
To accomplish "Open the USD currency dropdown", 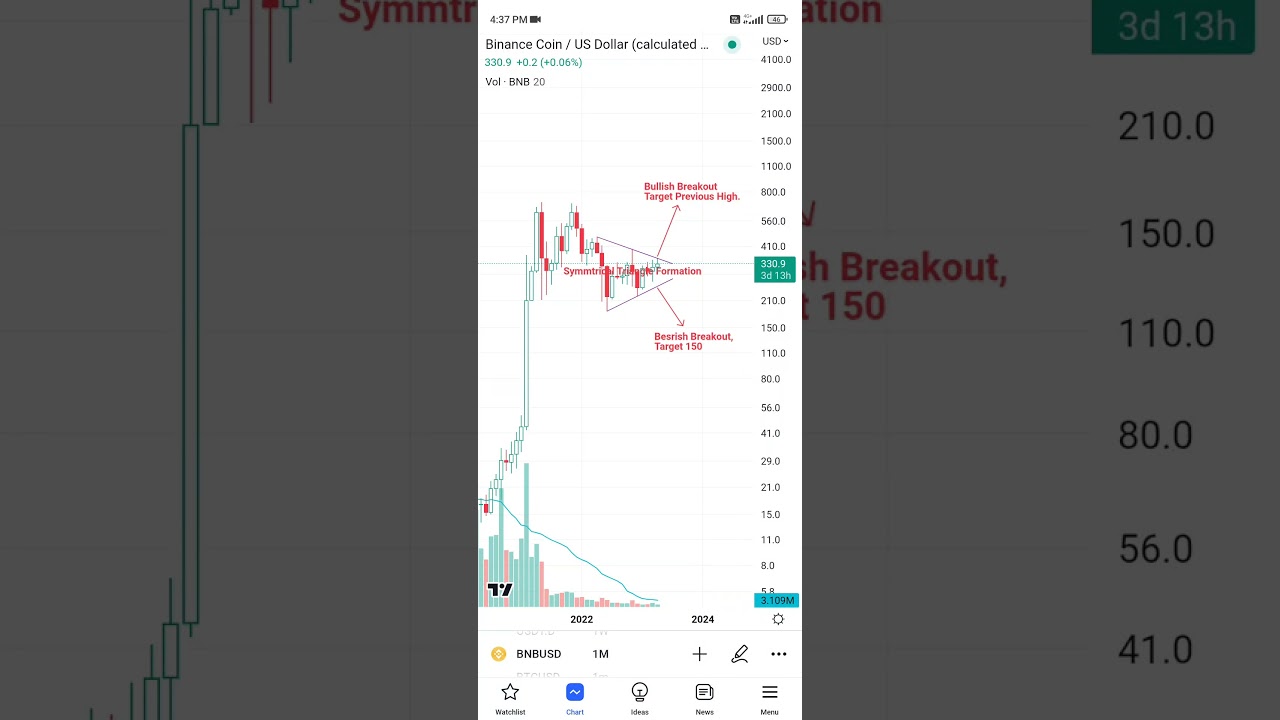I will [x=775, y=41].
